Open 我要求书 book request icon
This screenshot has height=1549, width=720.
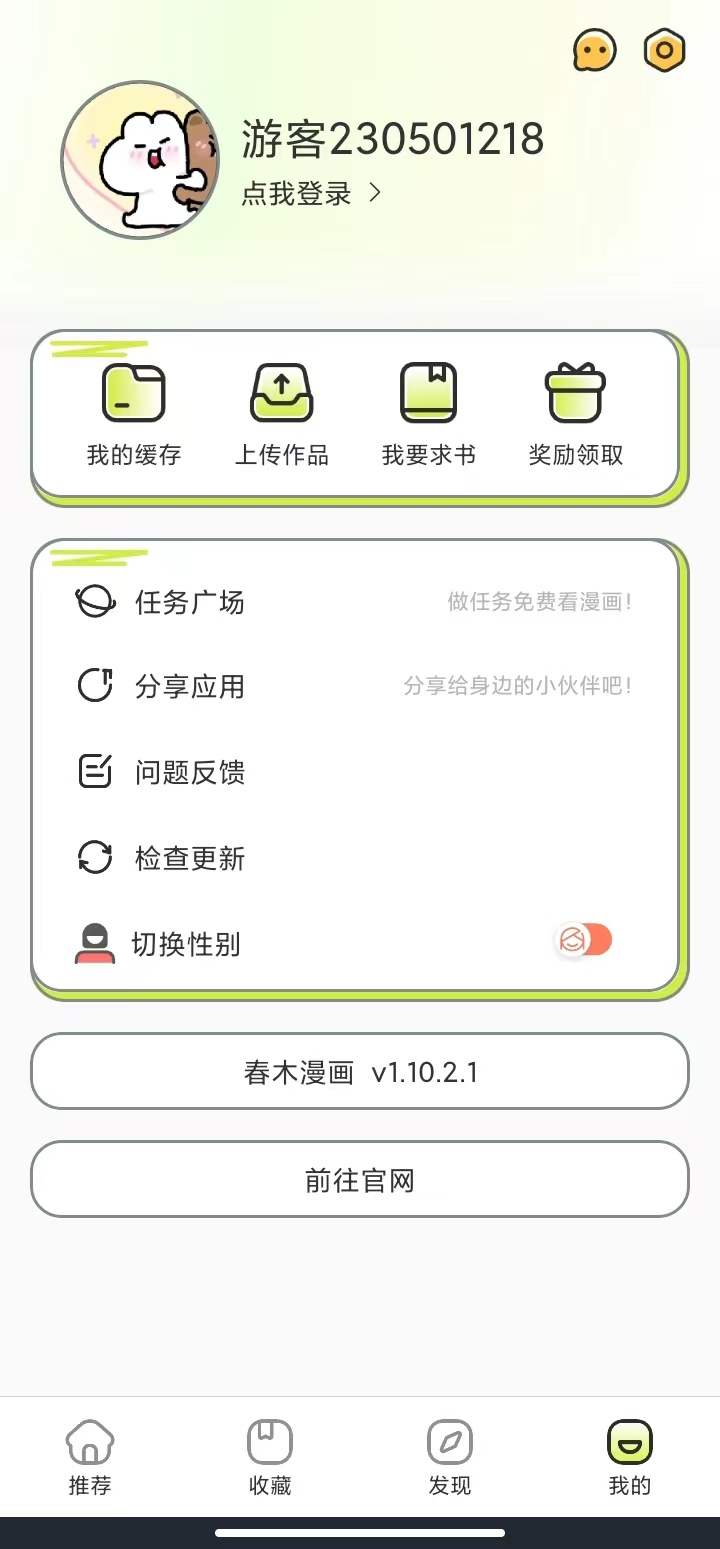click(x=427, y=393)
